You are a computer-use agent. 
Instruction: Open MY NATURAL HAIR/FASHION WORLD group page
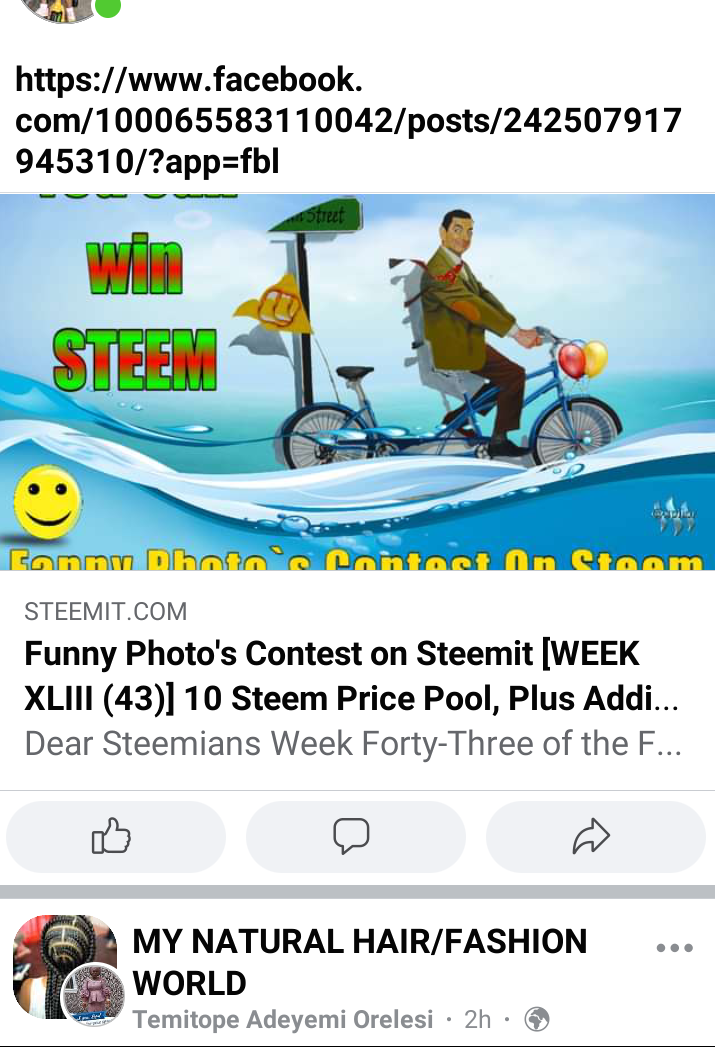(x=360, y=960)
